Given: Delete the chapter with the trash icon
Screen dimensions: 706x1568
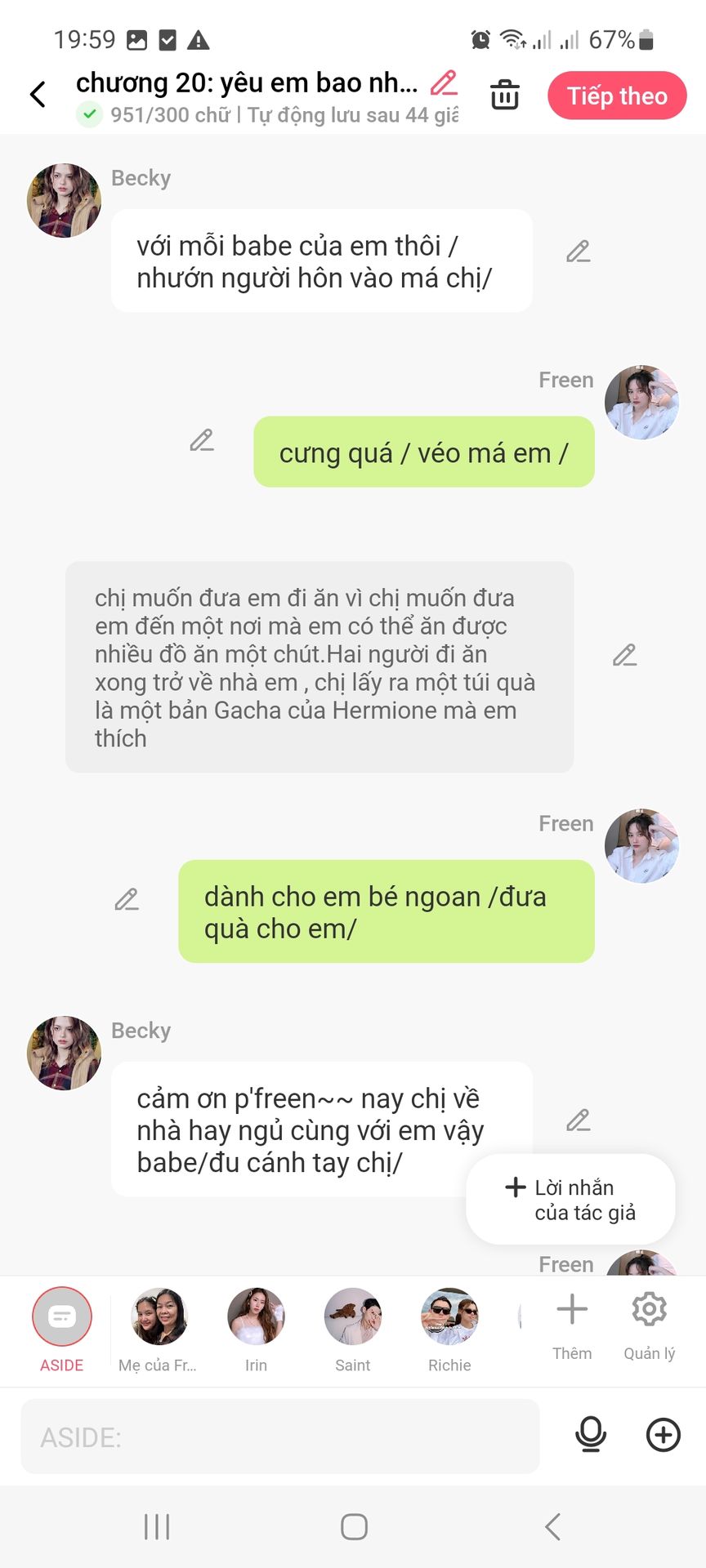Looking at the screenshot, I should tap(504, 95).
